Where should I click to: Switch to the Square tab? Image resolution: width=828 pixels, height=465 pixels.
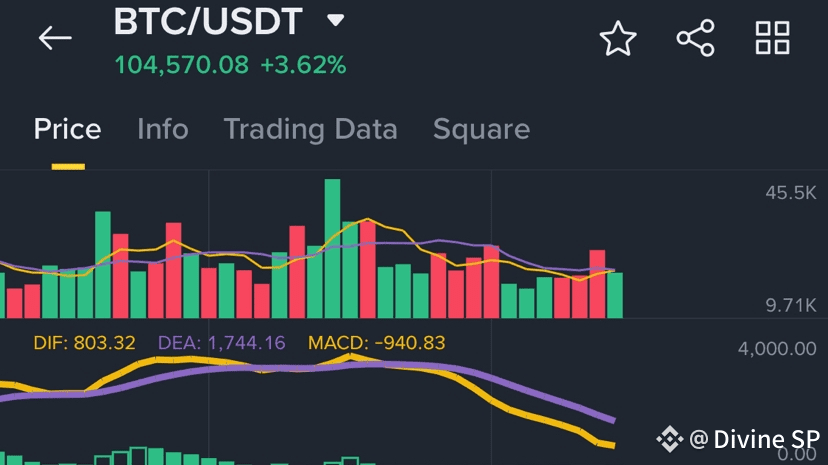[x=481, y=129]
